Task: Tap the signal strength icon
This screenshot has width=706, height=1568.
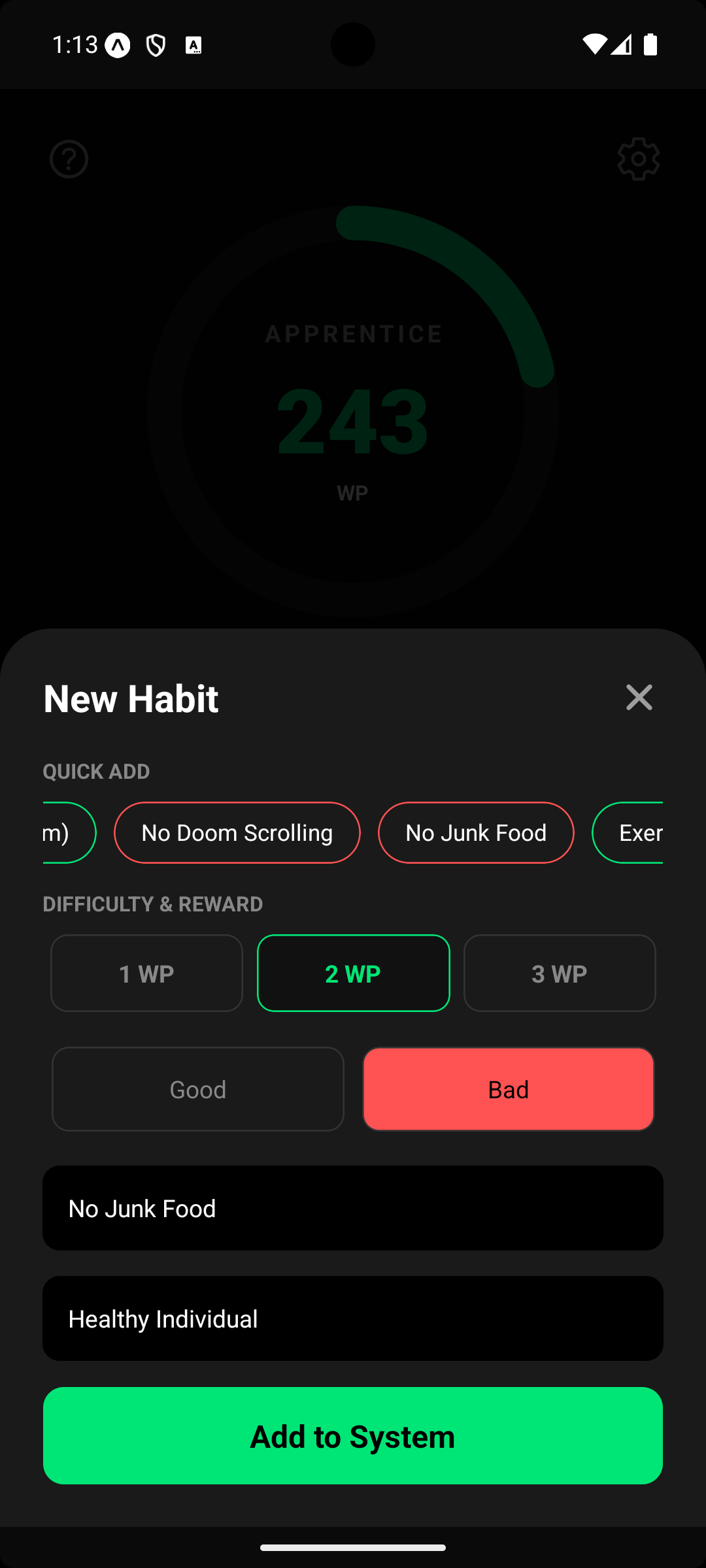Action: point(621,44)
